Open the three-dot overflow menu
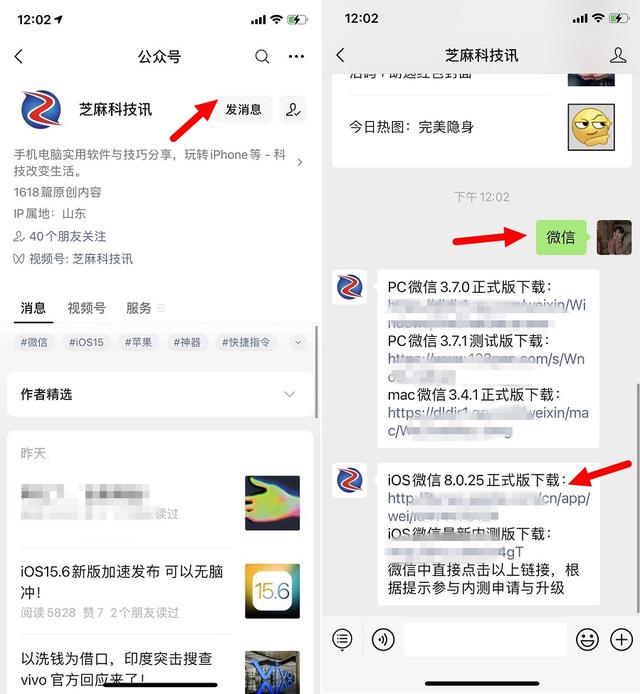 pyautogui.click(x=296, y=57)
